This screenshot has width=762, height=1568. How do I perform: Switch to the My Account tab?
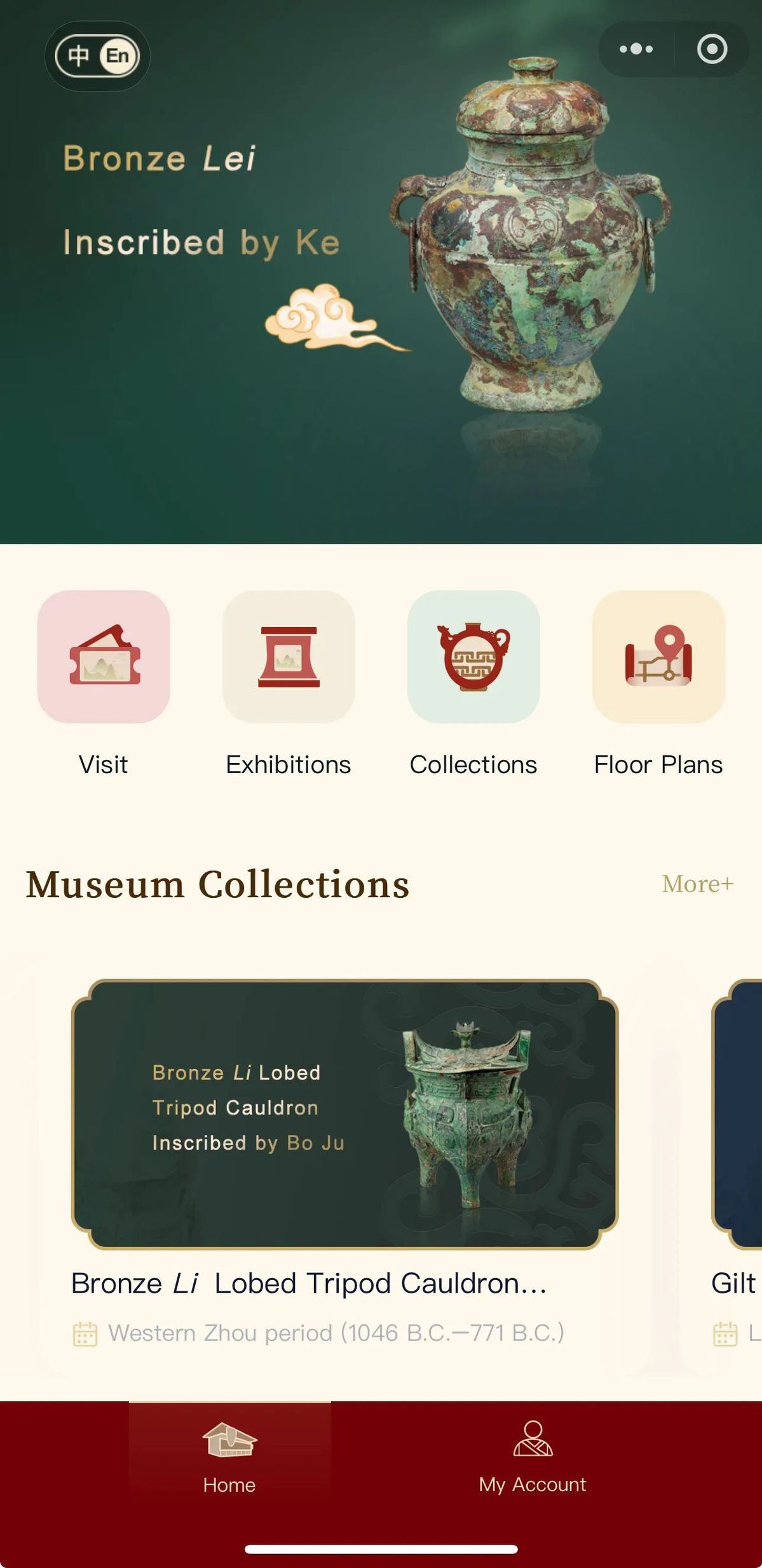pyautogui.click(x=533, y=1456)
